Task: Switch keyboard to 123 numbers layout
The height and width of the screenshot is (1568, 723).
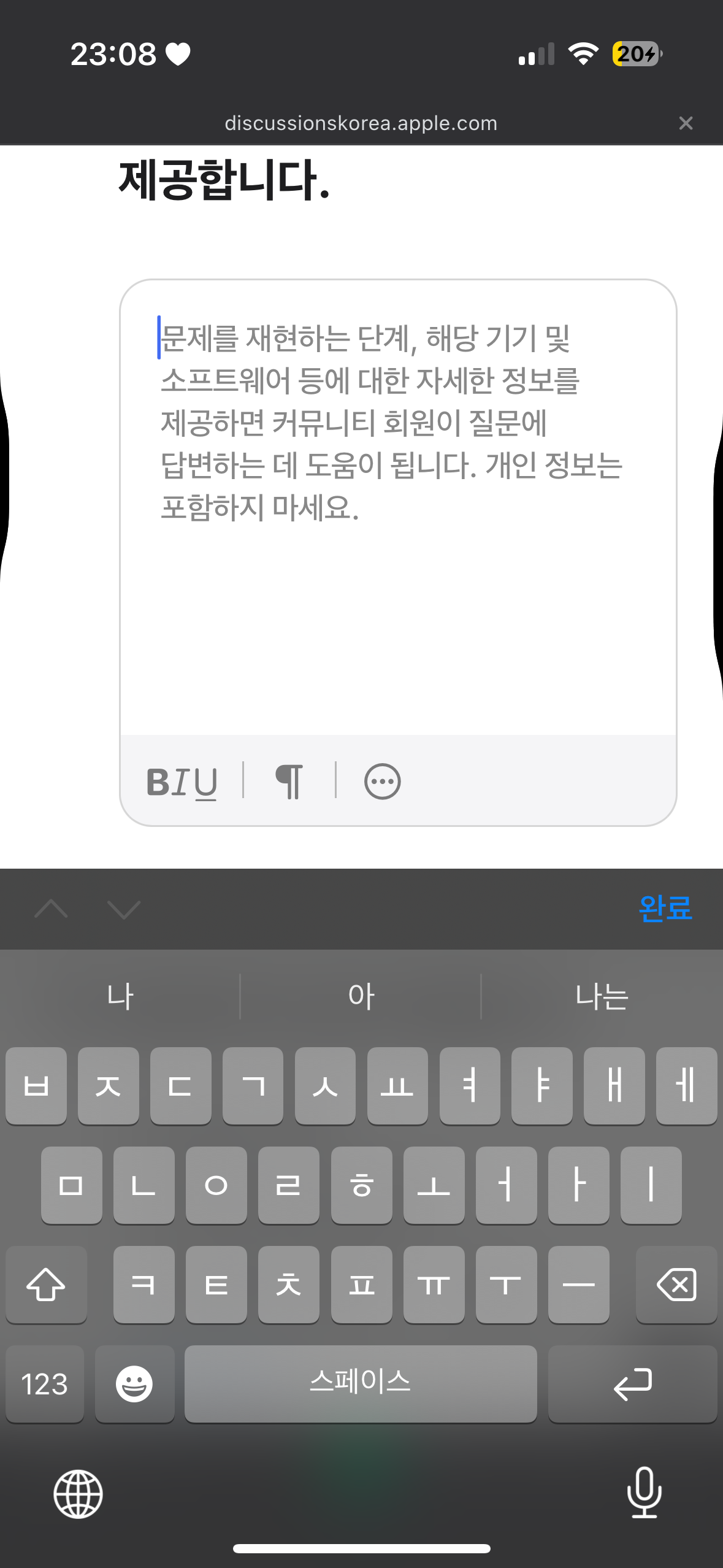Action: (x=44, y=1384)
